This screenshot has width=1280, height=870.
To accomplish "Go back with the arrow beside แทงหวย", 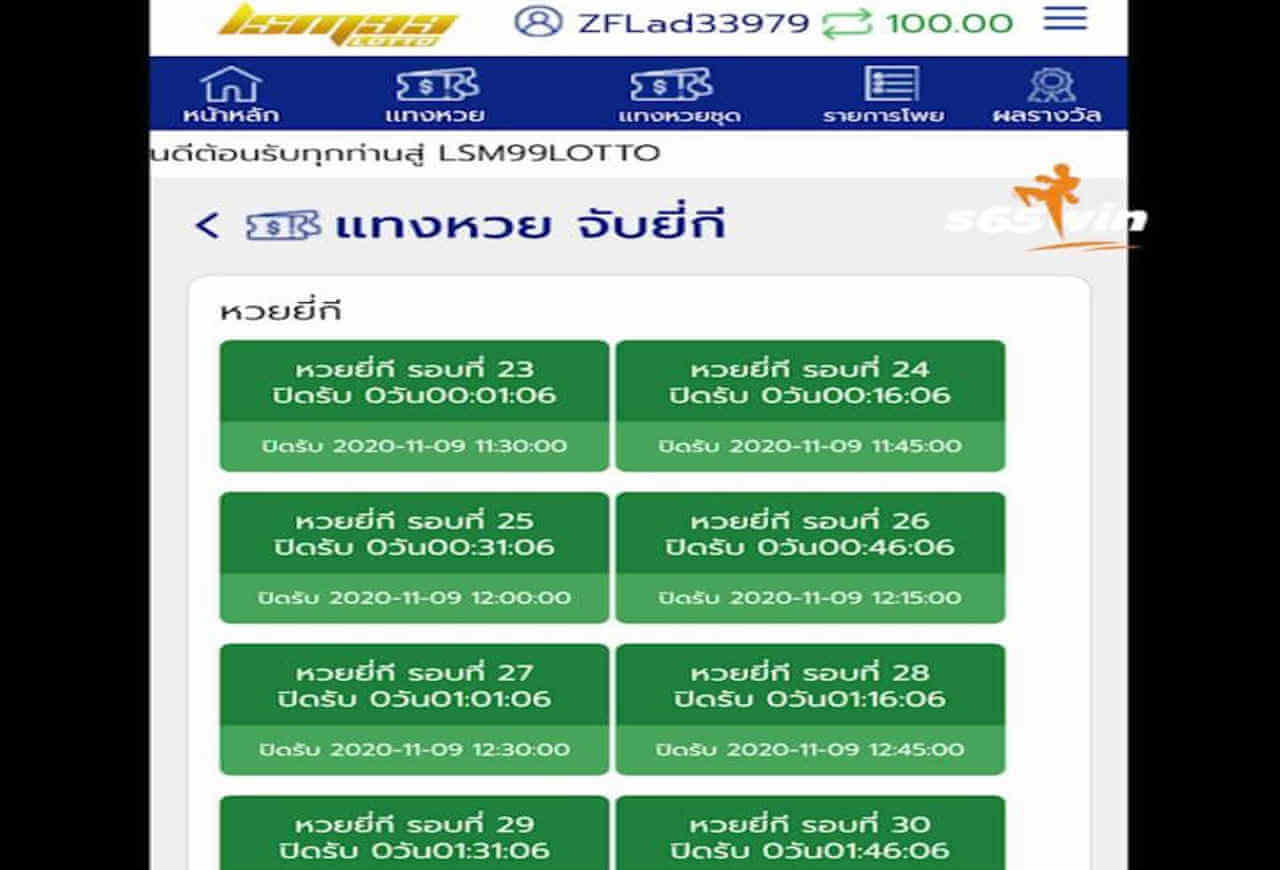I will click(x=207, y=226).
